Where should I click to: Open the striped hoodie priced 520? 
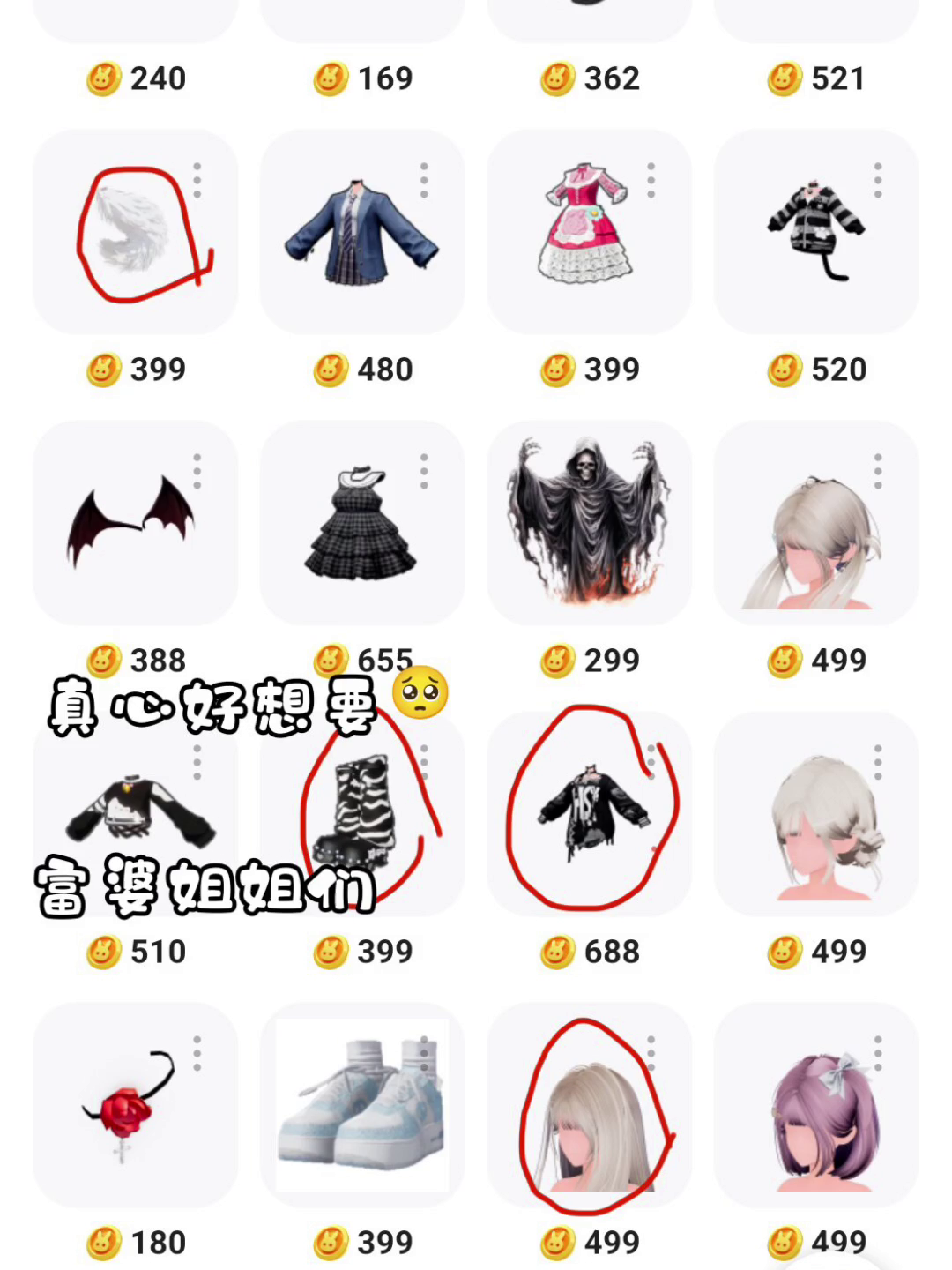point(815,229)
